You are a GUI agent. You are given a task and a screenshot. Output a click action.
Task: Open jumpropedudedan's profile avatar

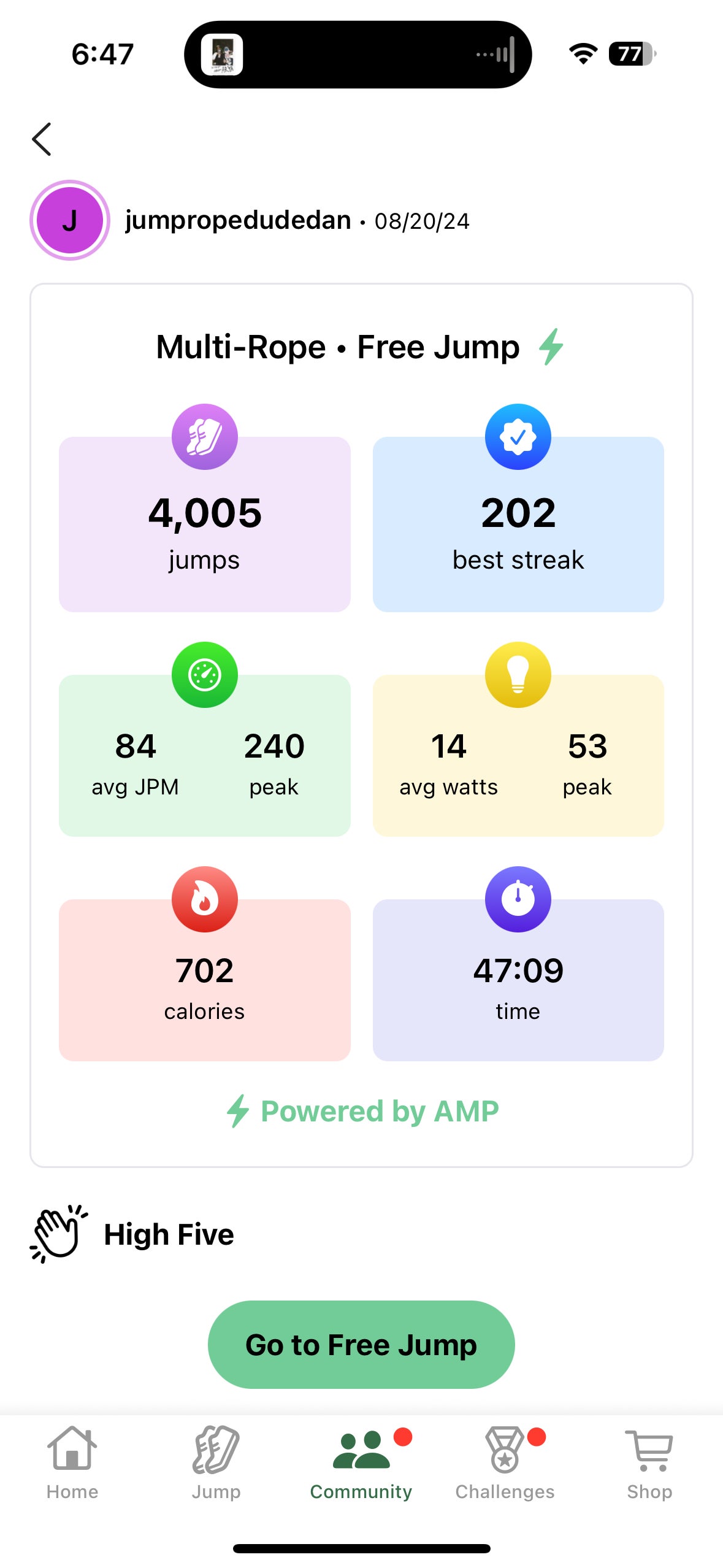pos(70,220)
